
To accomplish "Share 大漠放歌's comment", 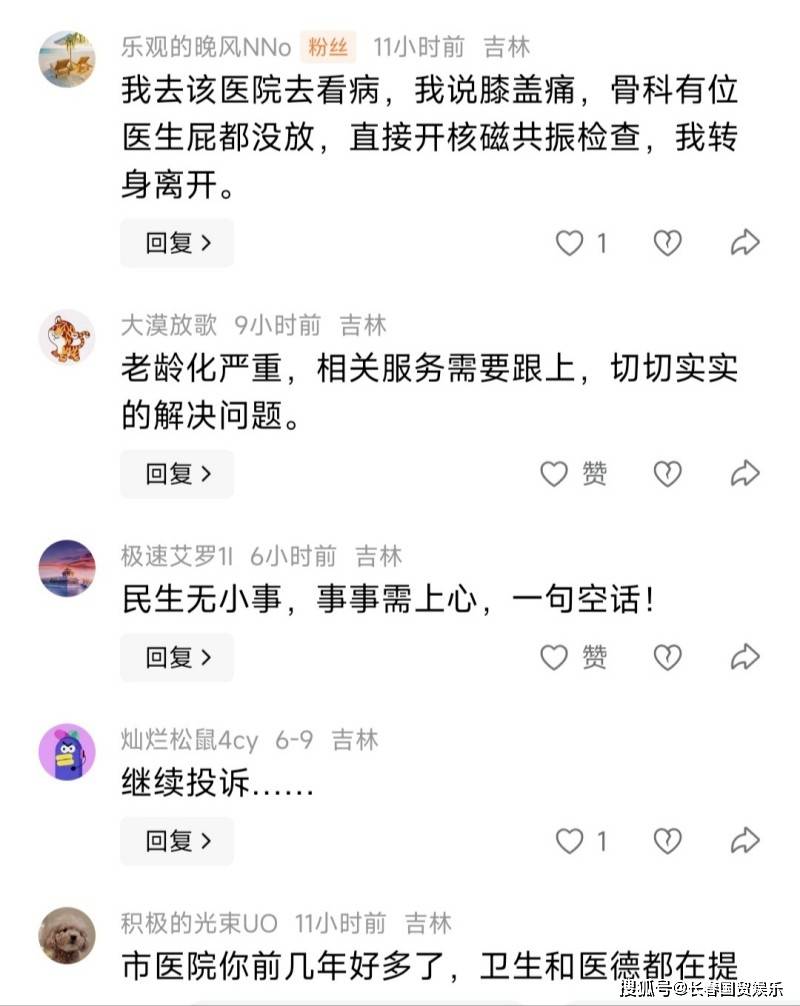I will click(x=745, y=474).
